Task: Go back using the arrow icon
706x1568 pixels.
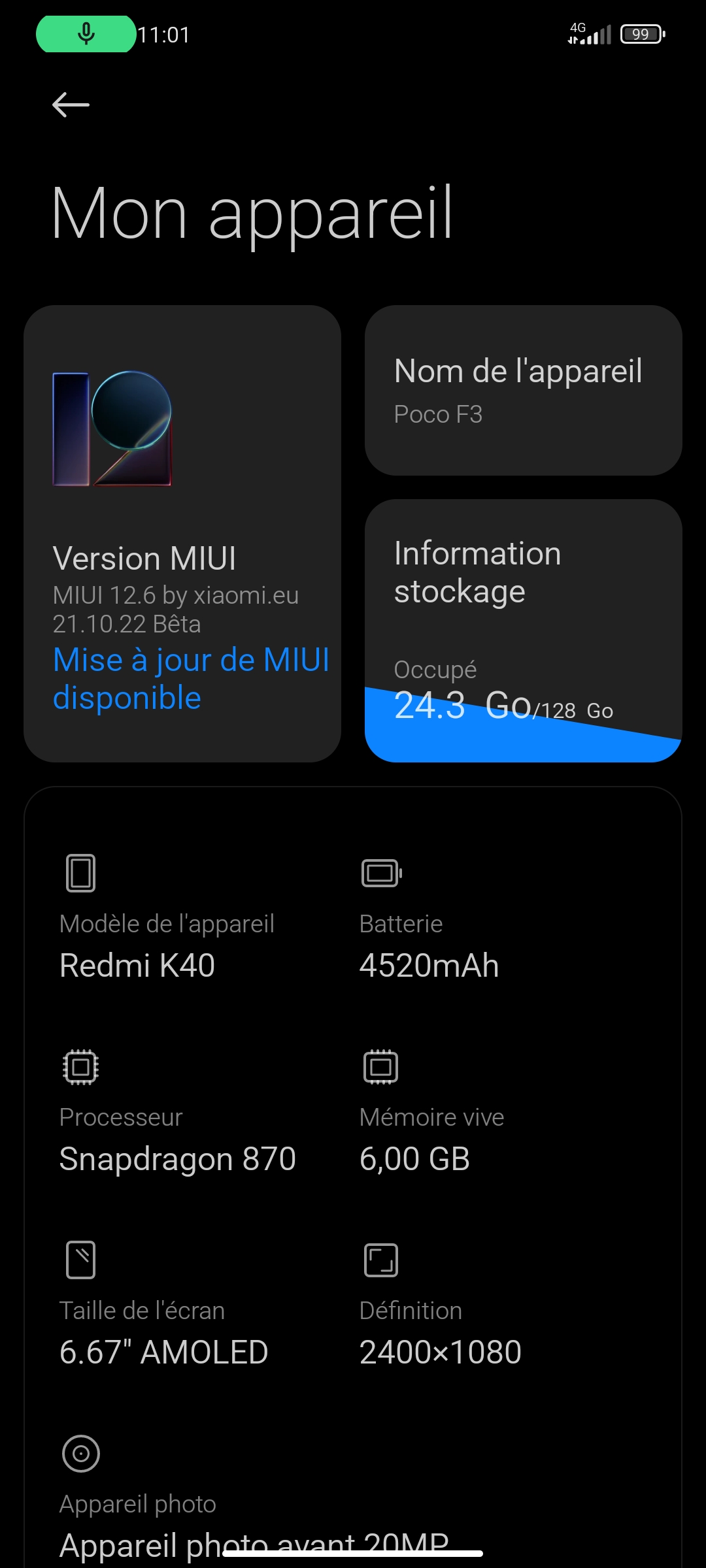Action: (71, 105)
